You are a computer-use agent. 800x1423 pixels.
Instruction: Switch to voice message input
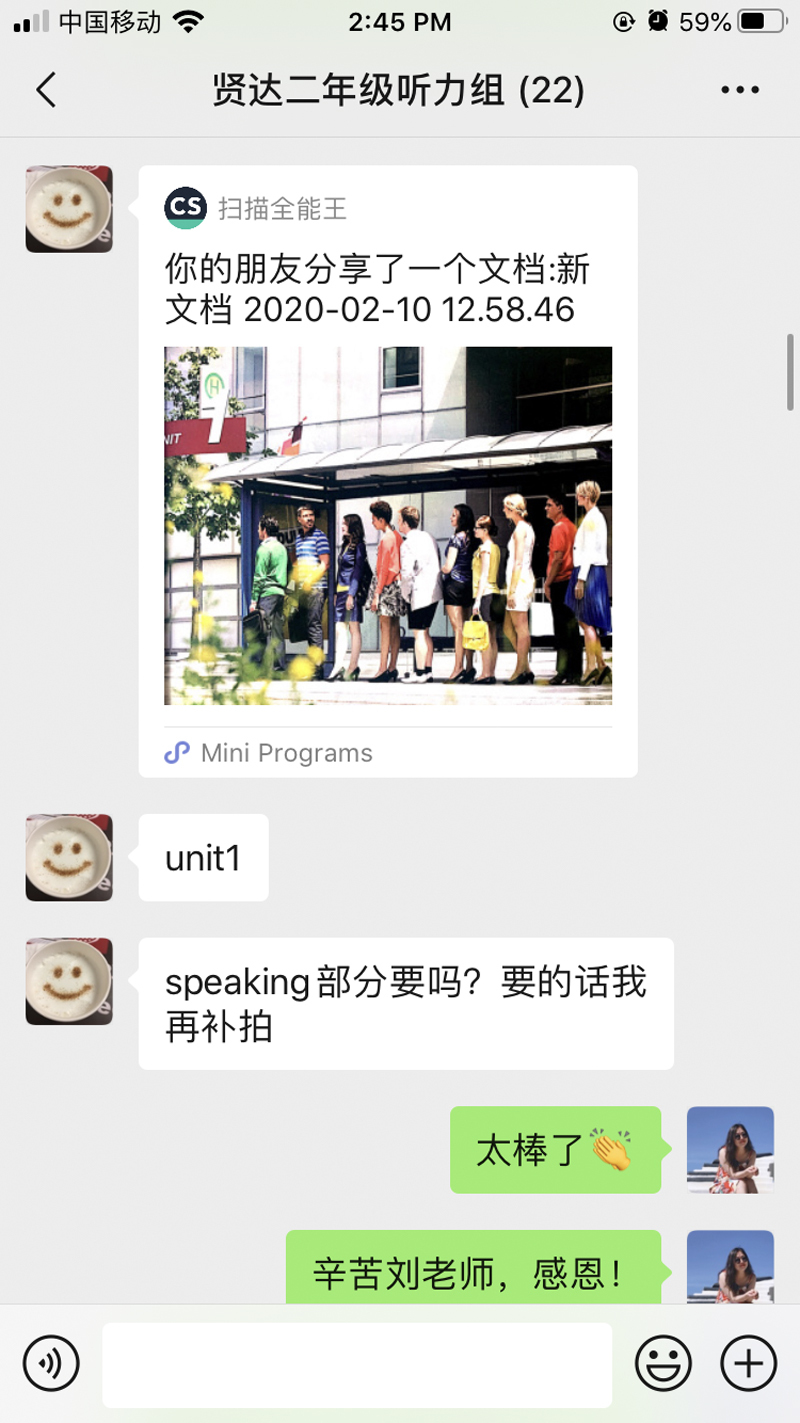click(x=51, y=1364)
